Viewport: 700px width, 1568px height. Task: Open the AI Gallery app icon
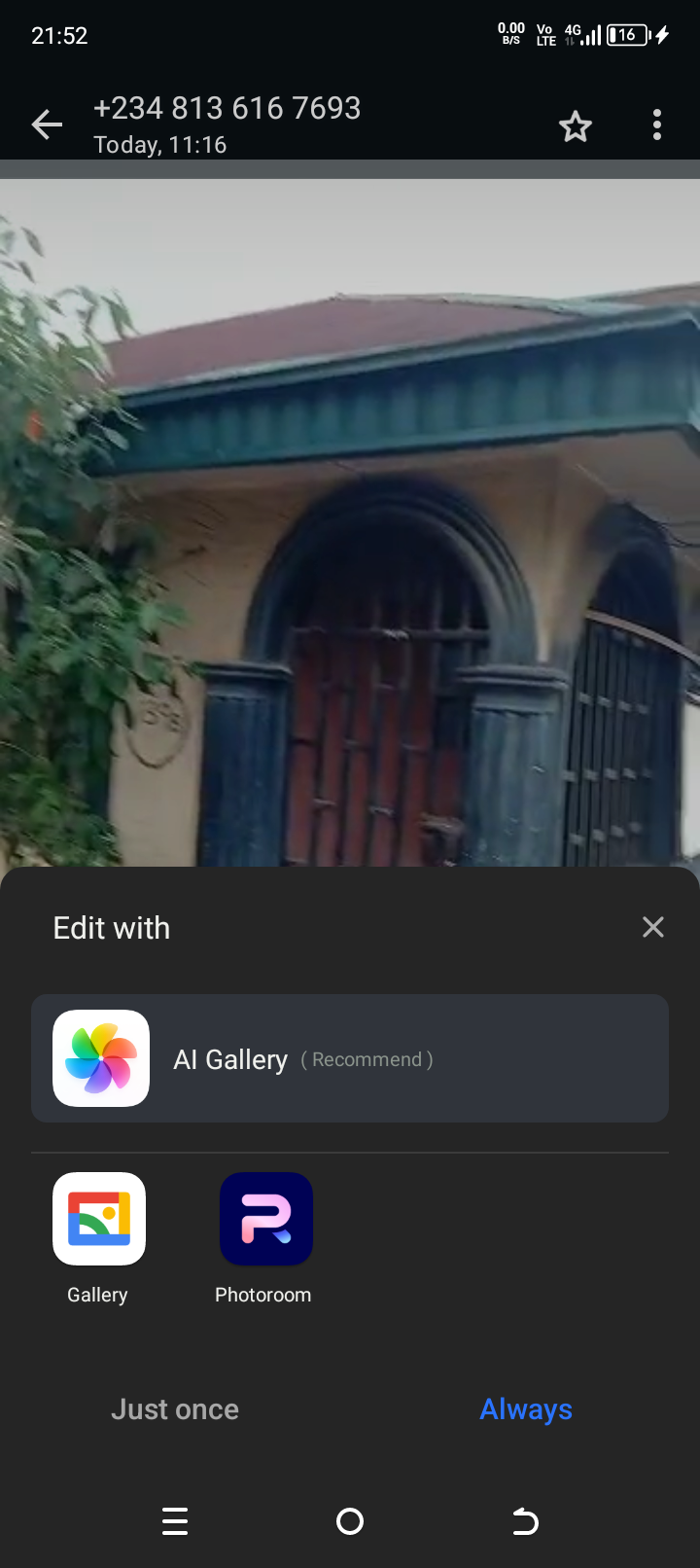click(101, 1058)
